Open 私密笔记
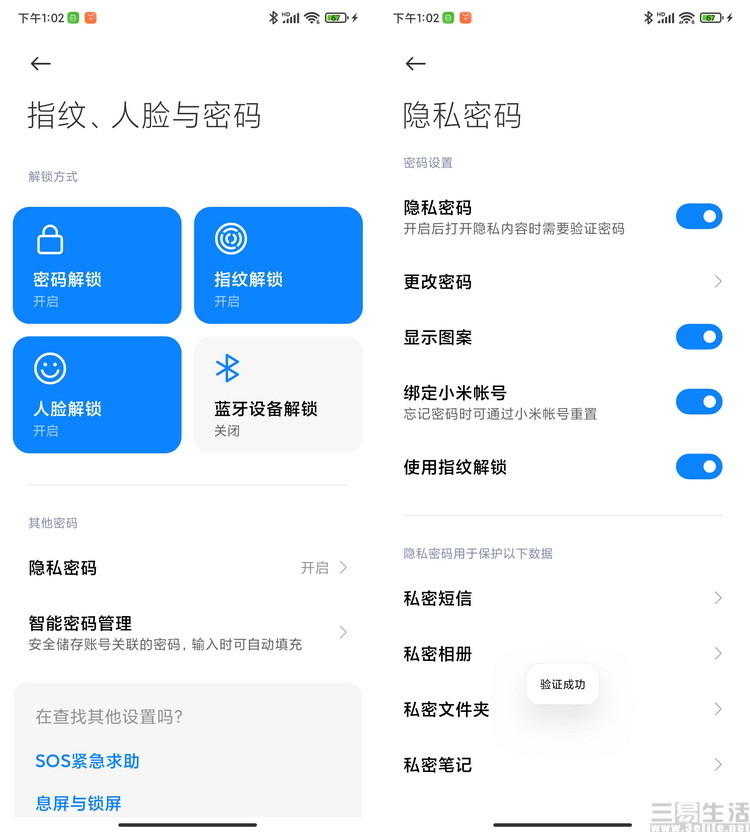This screenshot has width=750, height=833. (x=562, y=765)
